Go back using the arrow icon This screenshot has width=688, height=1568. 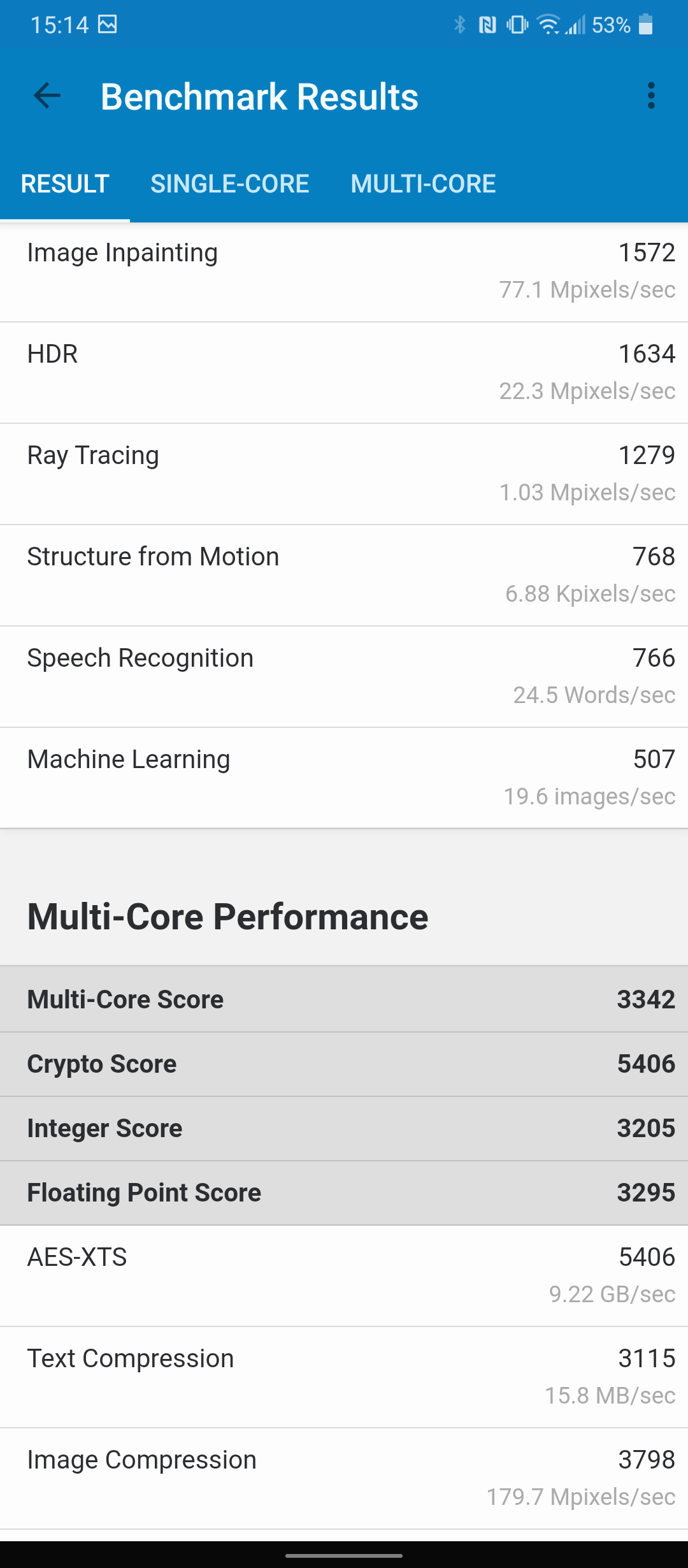click(x=47, y=96)
